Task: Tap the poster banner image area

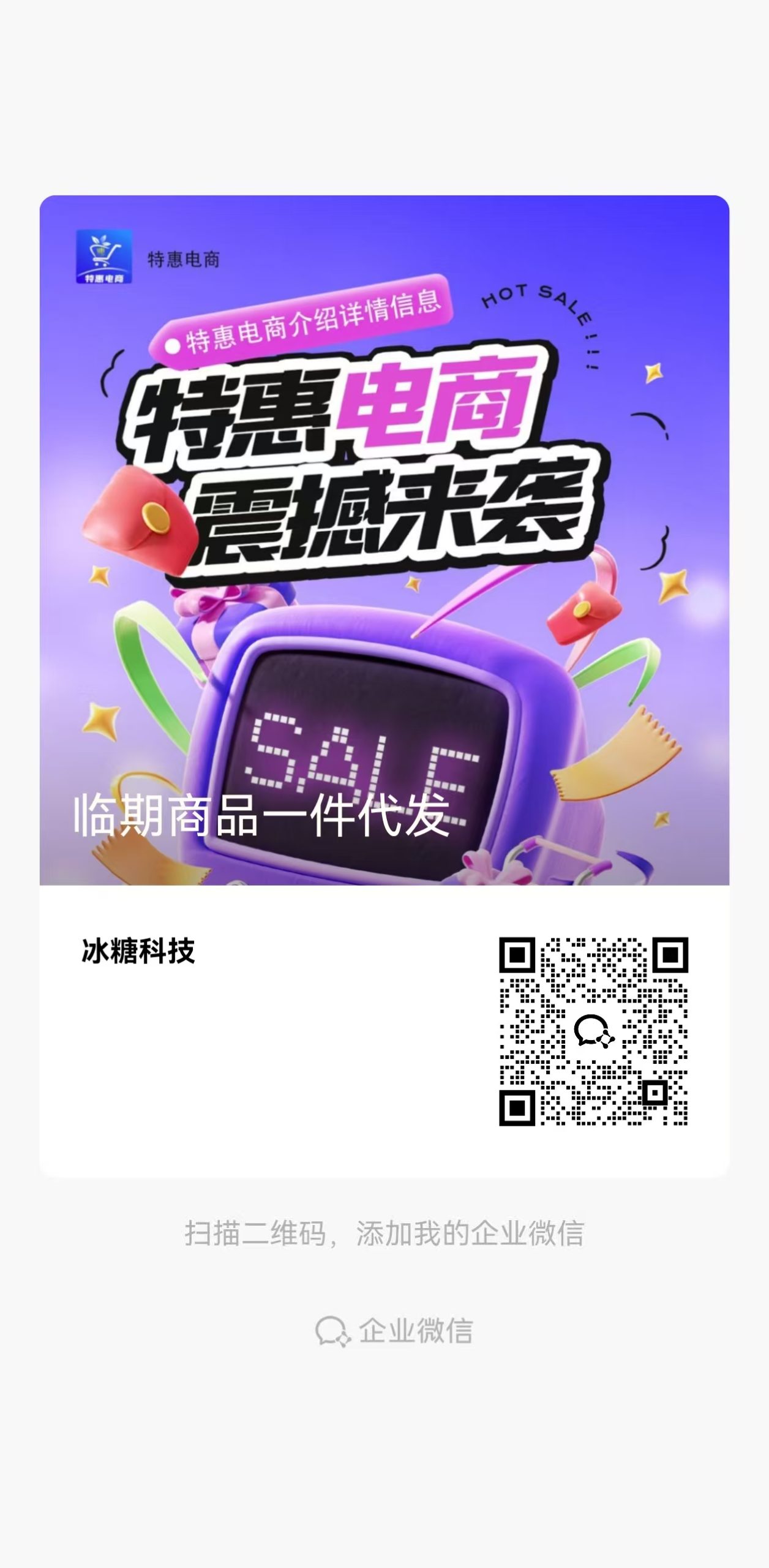Action: coord(384,551)
